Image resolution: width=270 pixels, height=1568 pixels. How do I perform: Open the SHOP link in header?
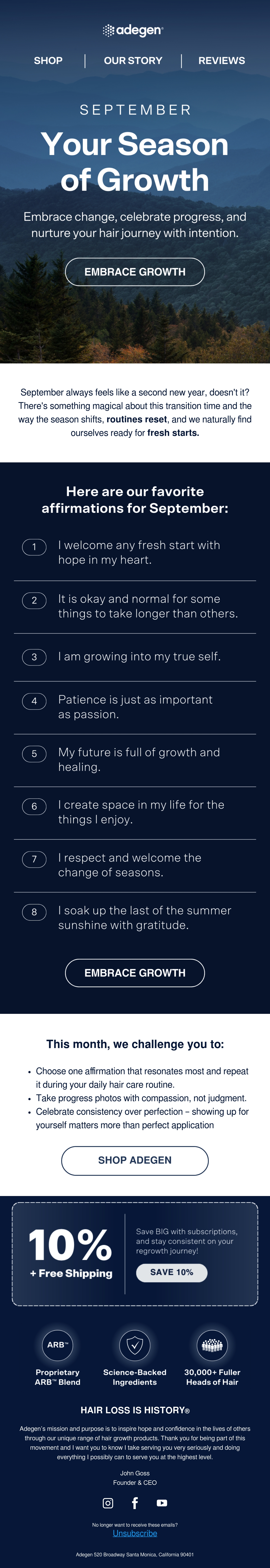click(48, 61)
